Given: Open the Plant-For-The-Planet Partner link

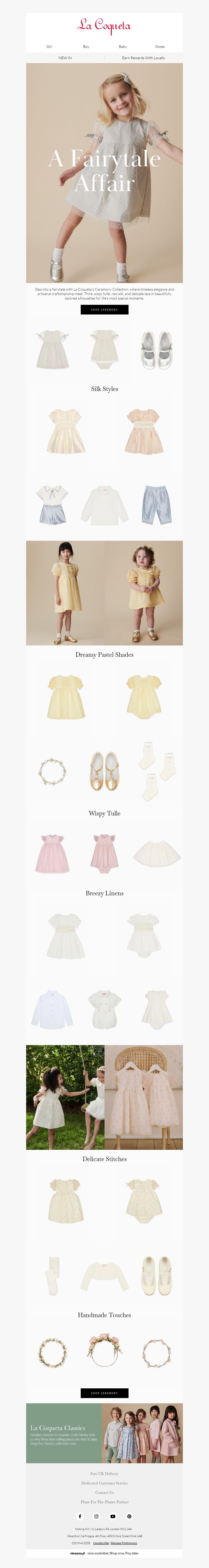Looking at the screenshot, I should 104,1502.
